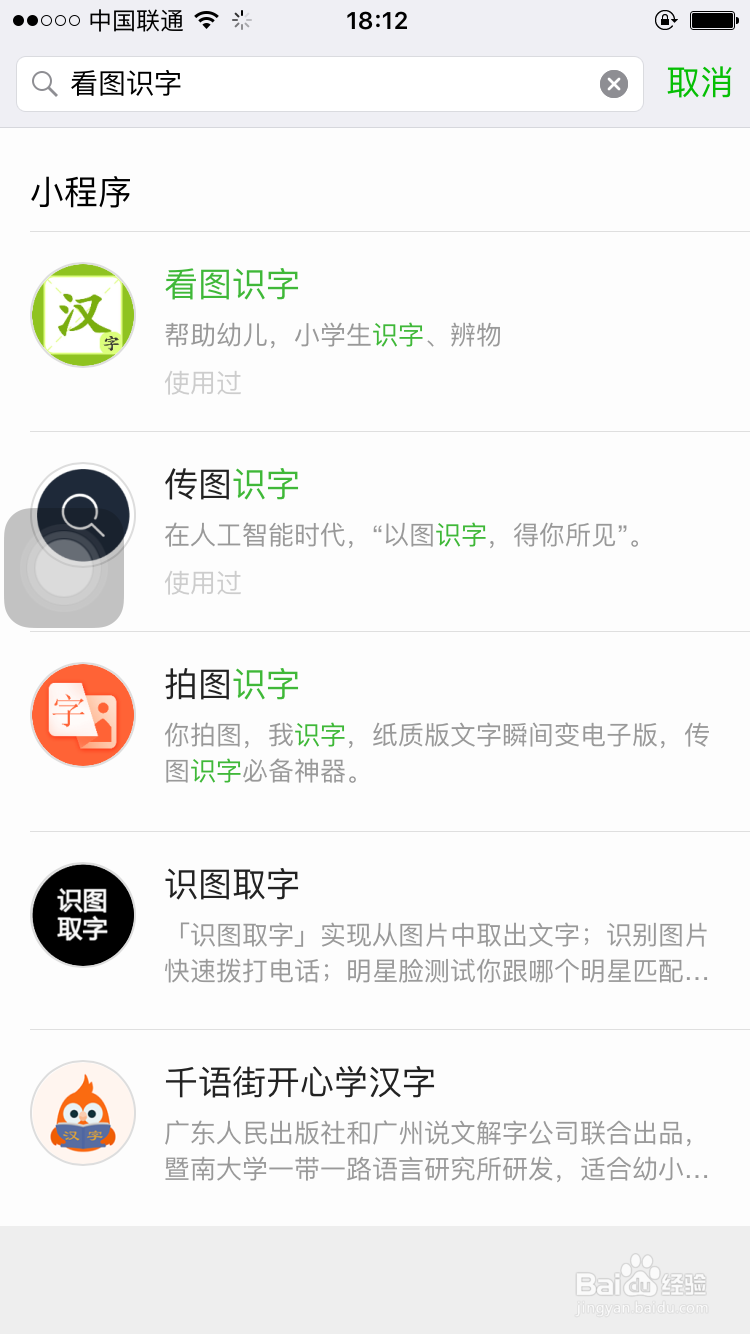Cancel the search with 取消
The image size is (750, 1334).
point(700,84)
